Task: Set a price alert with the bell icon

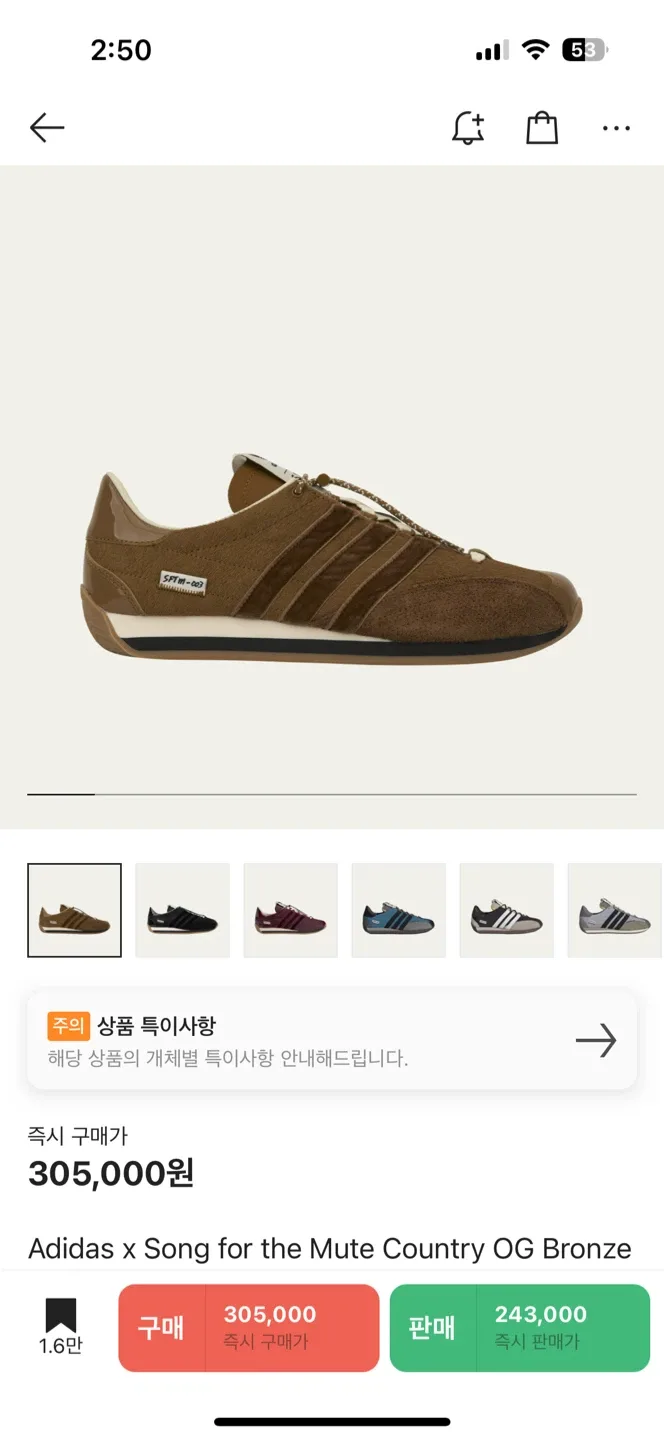Action: (468, 128)
